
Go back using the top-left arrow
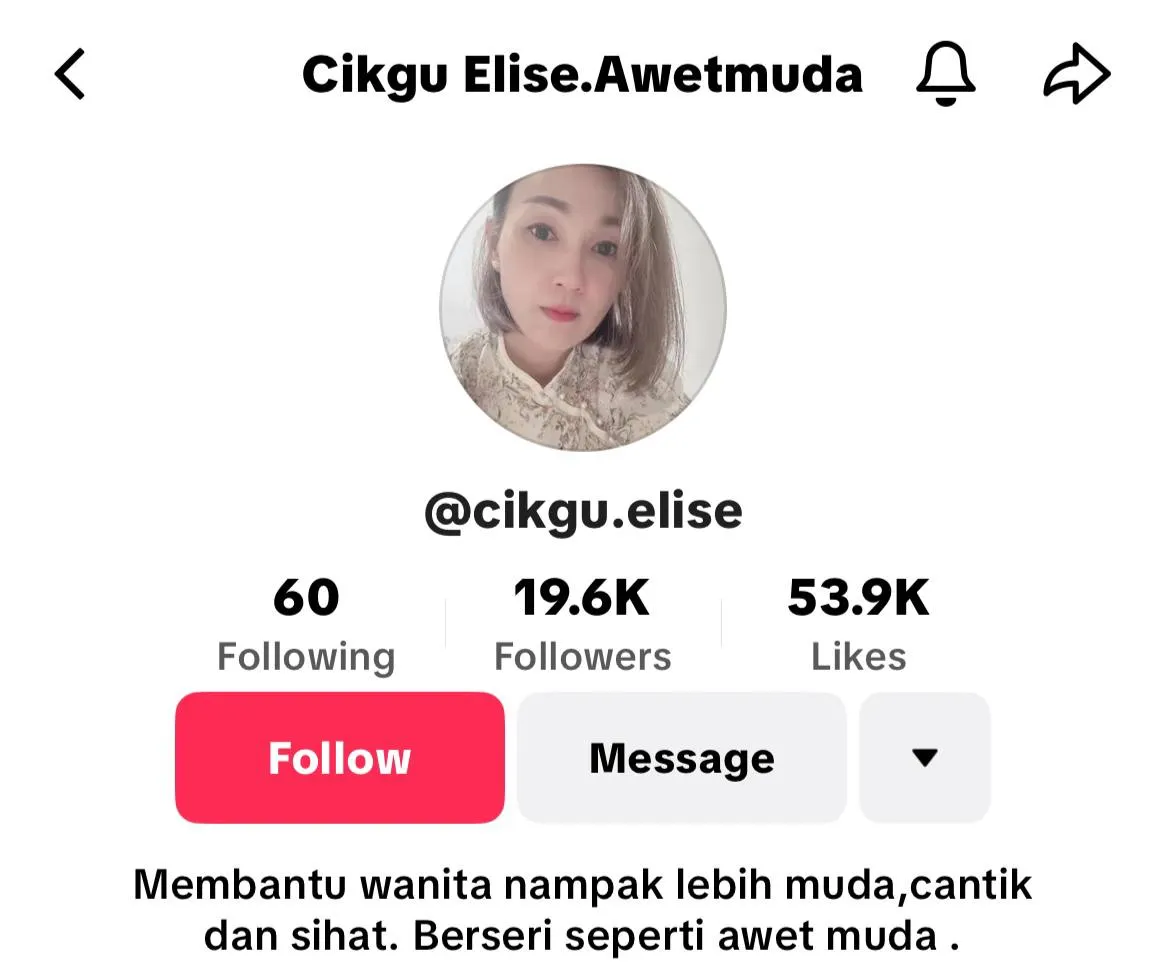coord(70,76)
